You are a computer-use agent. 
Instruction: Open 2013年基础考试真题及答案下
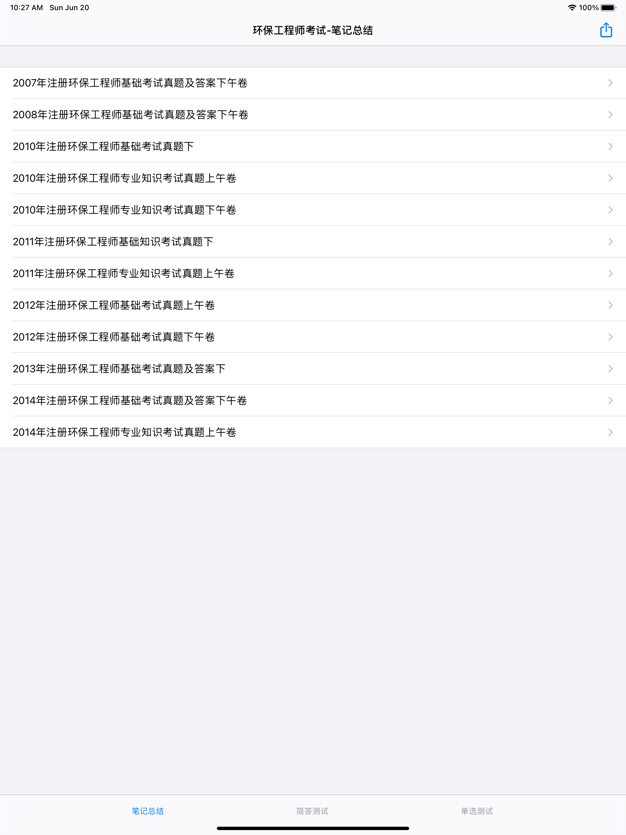coord(313,369)
